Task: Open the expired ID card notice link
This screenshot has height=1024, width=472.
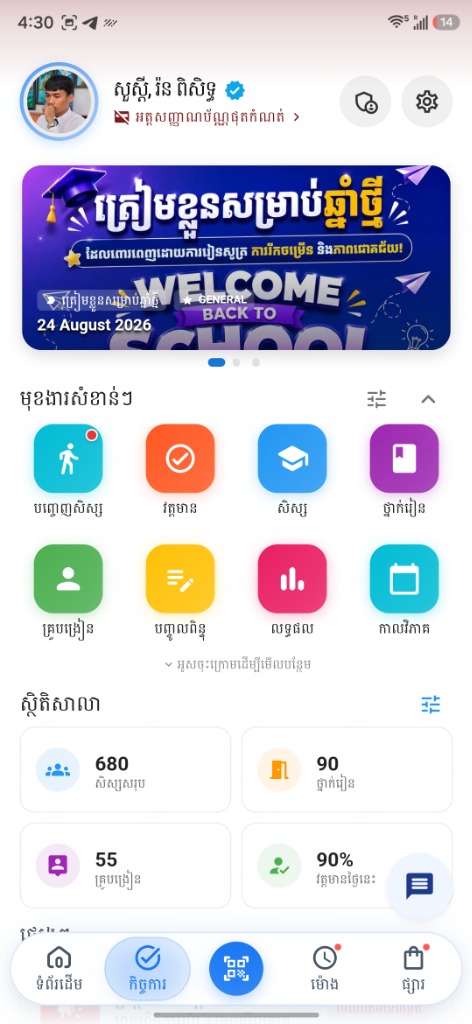Action: click(207, 117)
